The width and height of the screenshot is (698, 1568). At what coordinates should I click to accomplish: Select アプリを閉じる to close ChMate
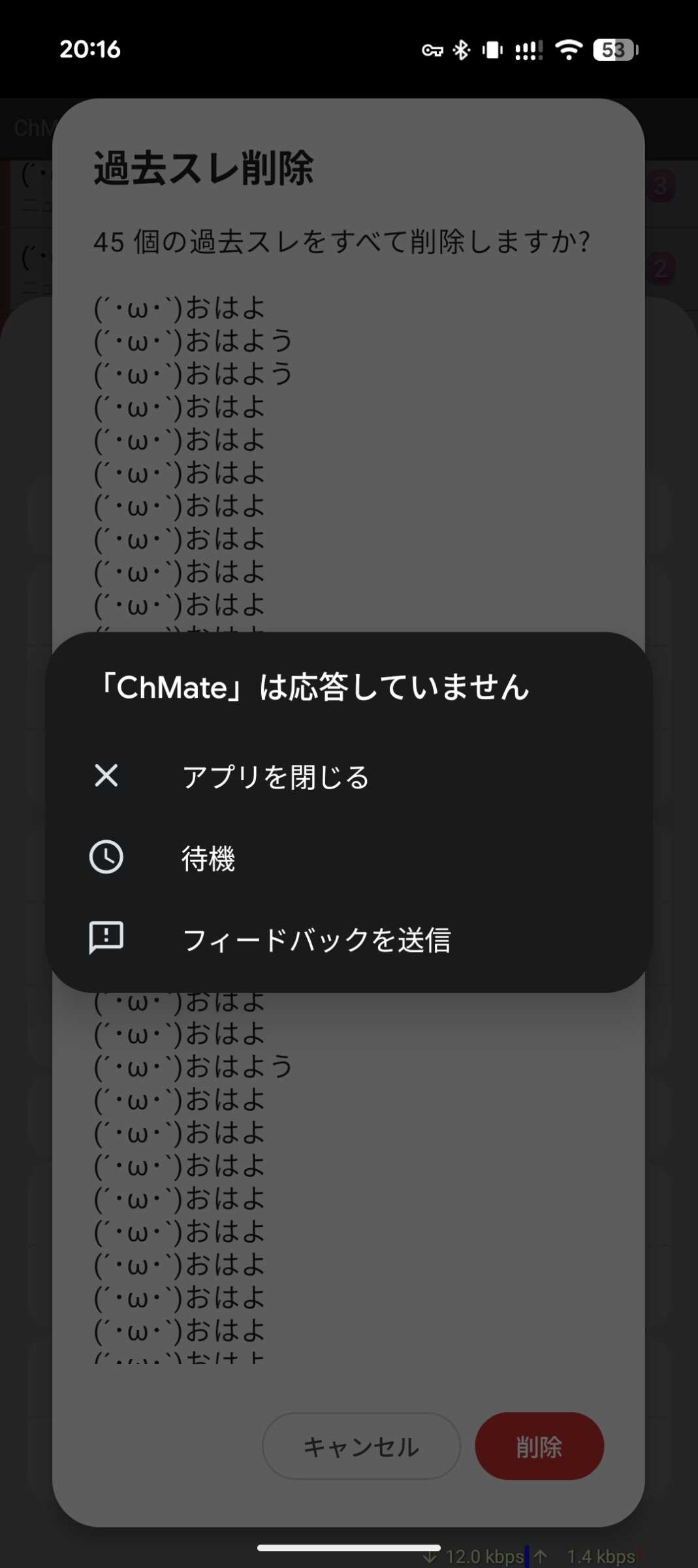pos(276,777)
